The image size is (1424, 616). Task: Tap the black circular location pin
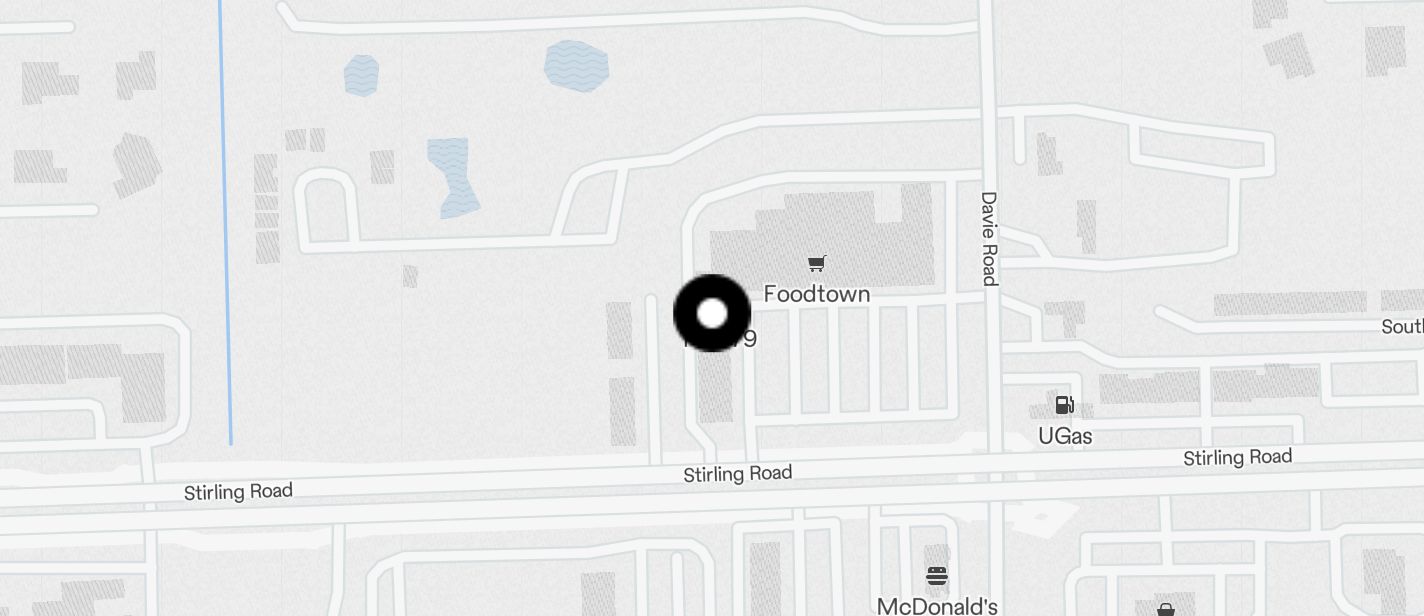712,313
